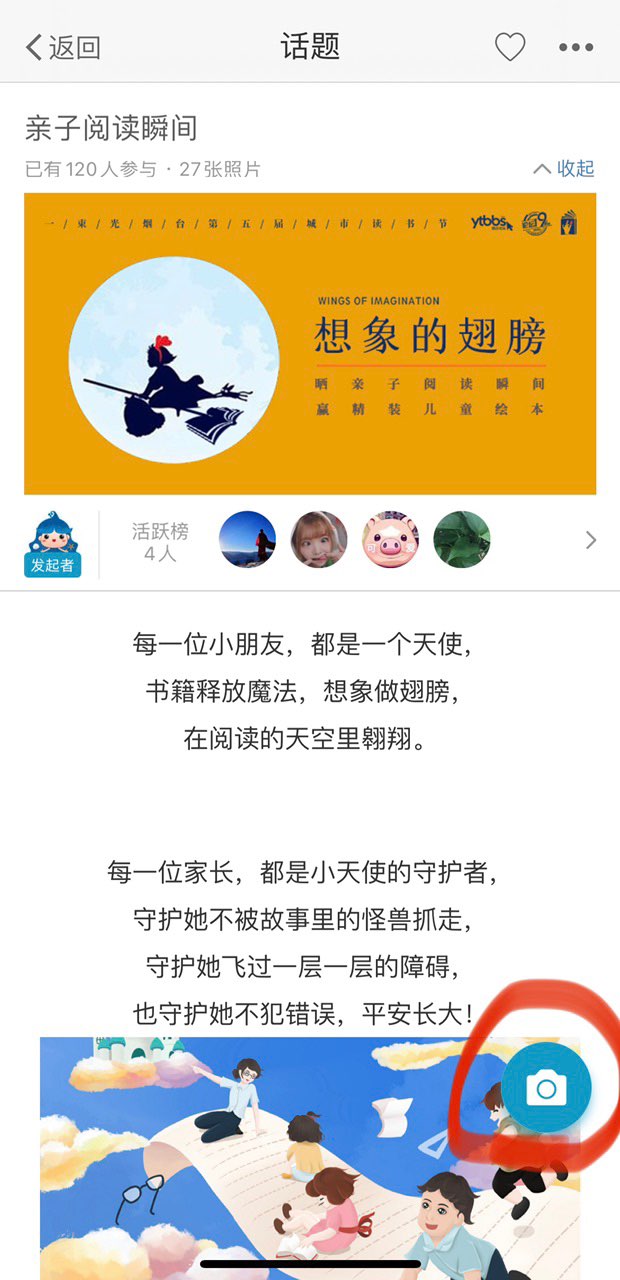The height and width of the screenshot is (1280, 620).
Task: Open the 活跃榜 active users list arrow
Action: click(590, 541)
